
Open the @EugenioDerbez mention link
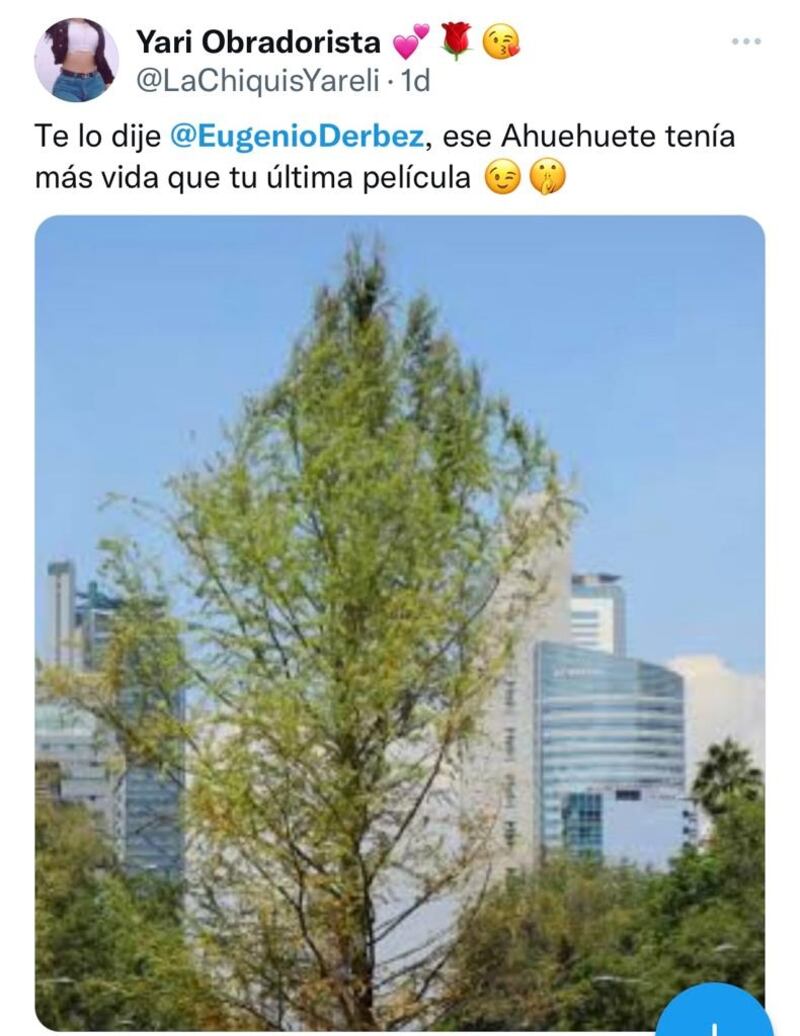(x=299, y=137)
